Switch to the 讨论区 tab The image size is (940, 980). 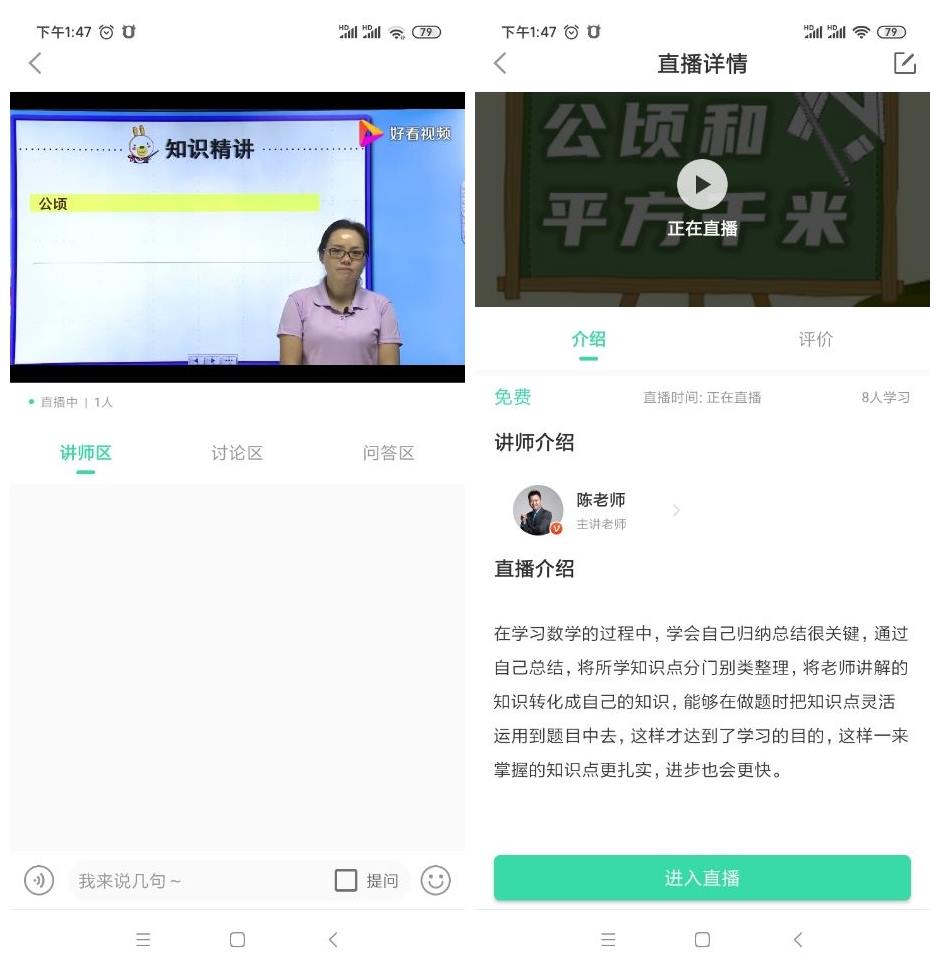(x=237, y=453)
